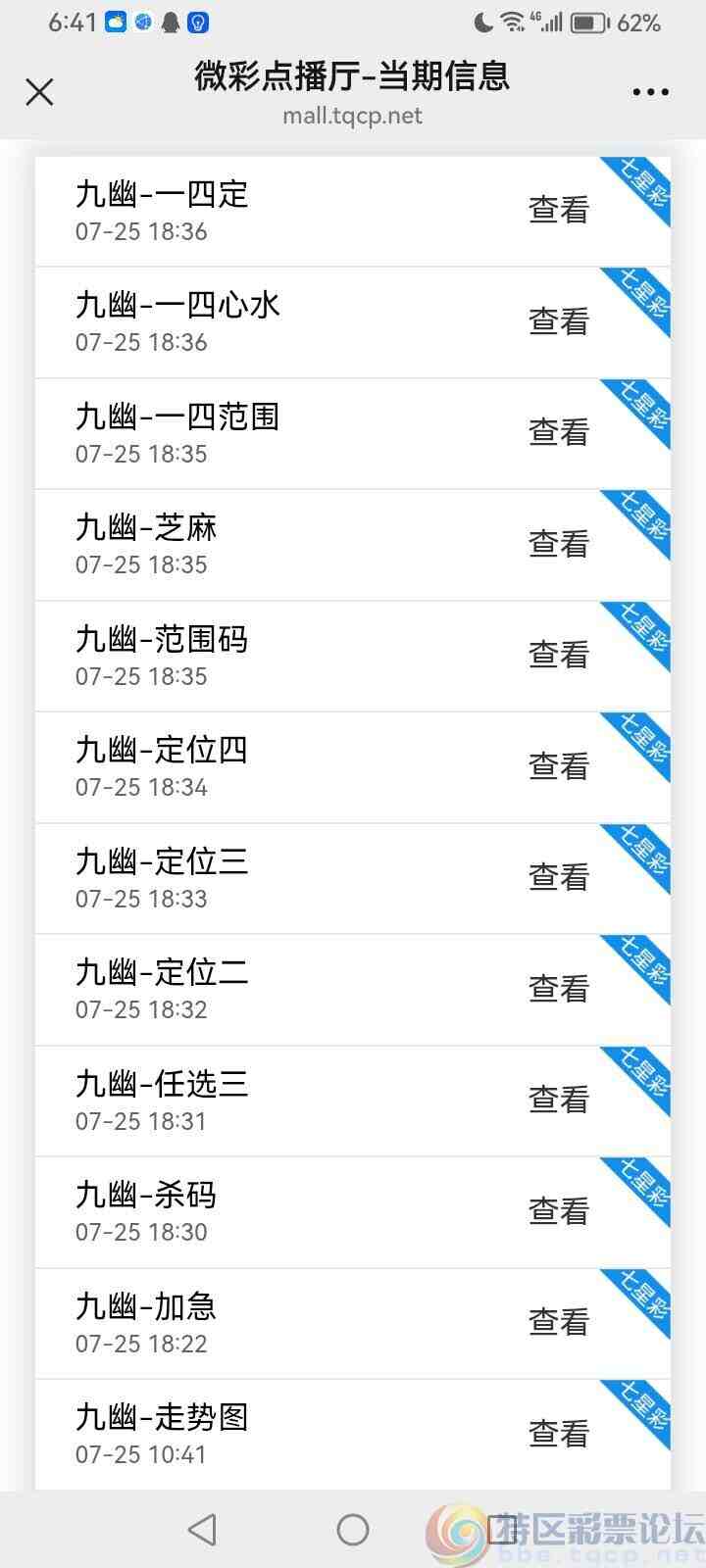Tap the 七星彩 ribbon on 九幽-一四定
The width and height of the screenshot is (706, 1568).
[637, 187]
